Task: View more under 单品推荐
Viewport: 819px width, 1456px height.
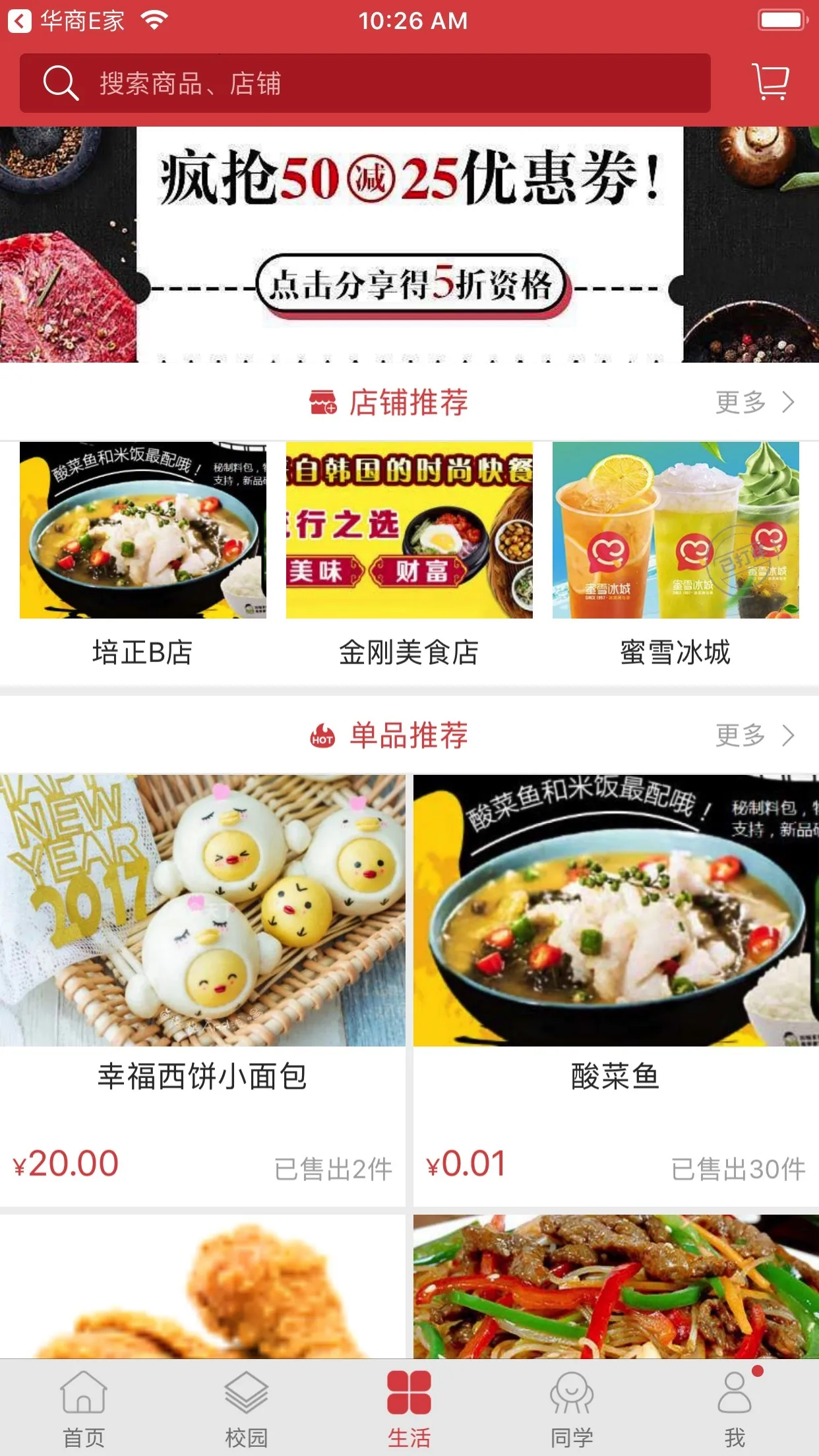Action: 754,735
